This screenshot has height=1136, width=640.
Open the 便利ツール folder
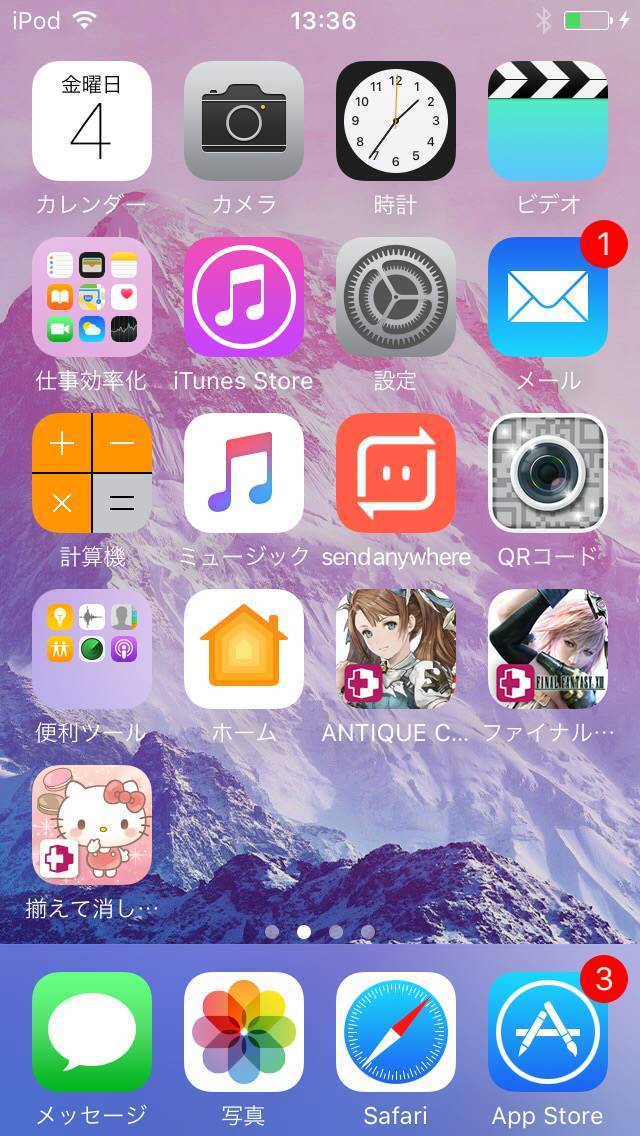click(92, 649)
